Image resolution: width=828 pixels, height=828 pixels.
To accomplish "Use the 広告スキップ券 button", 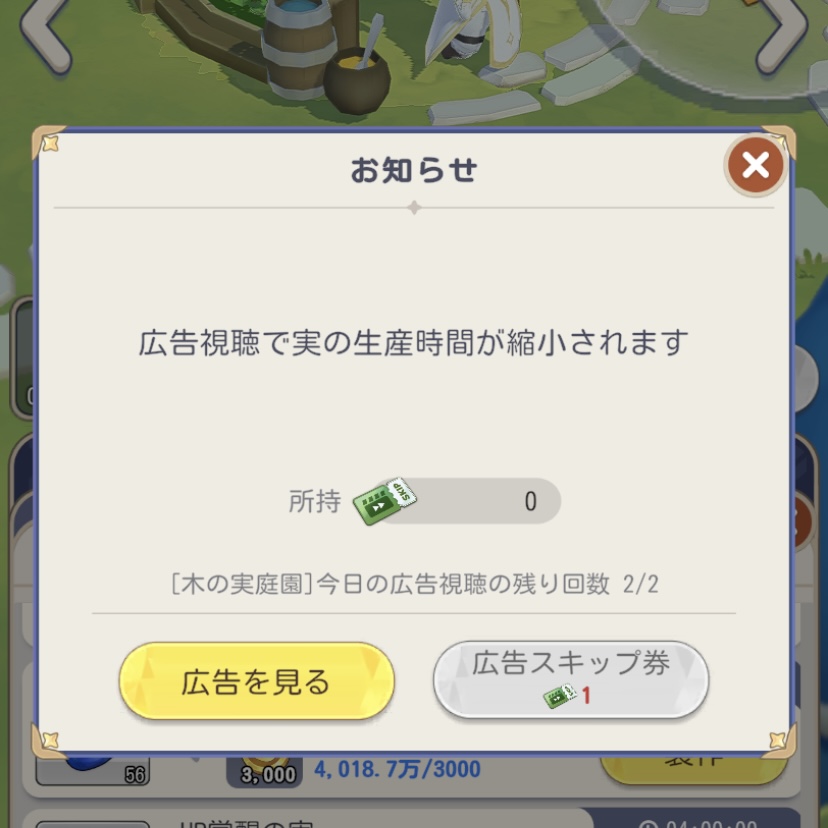I will 571,679.
